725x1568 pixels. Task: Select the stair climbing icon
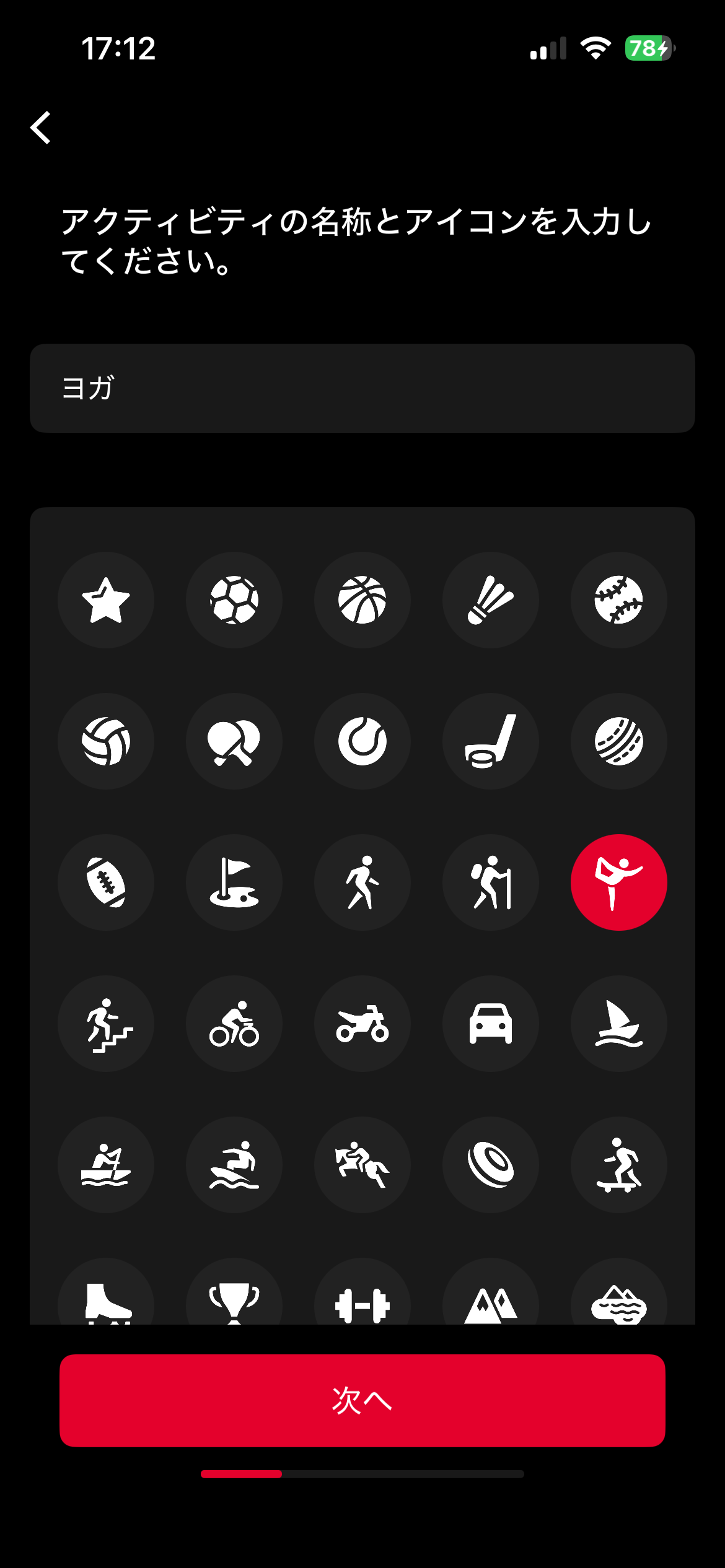click(106, 1024)
